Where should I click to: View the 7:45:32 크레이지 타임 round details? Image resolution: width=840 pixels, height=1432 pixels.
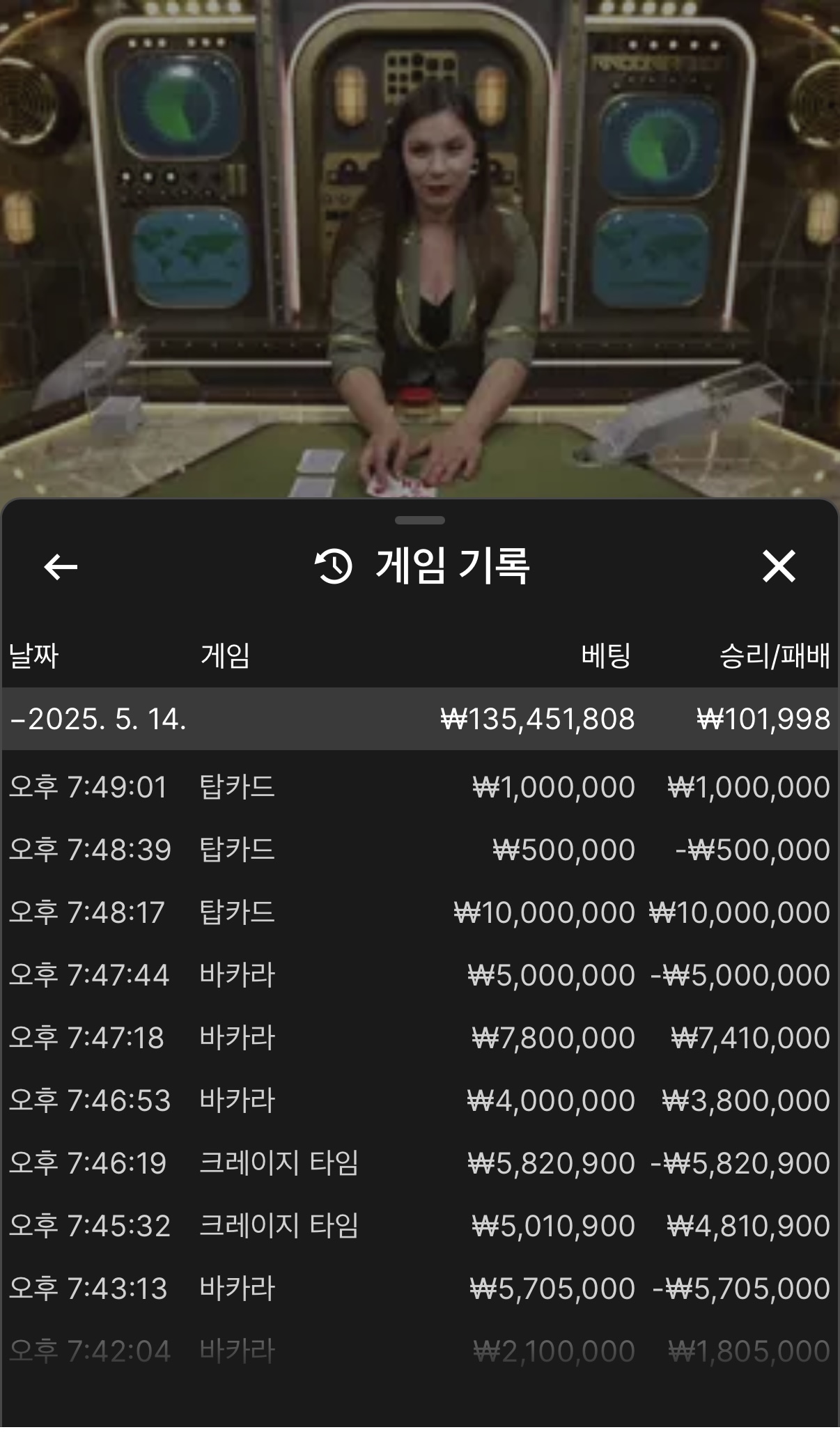(419, 1226)
